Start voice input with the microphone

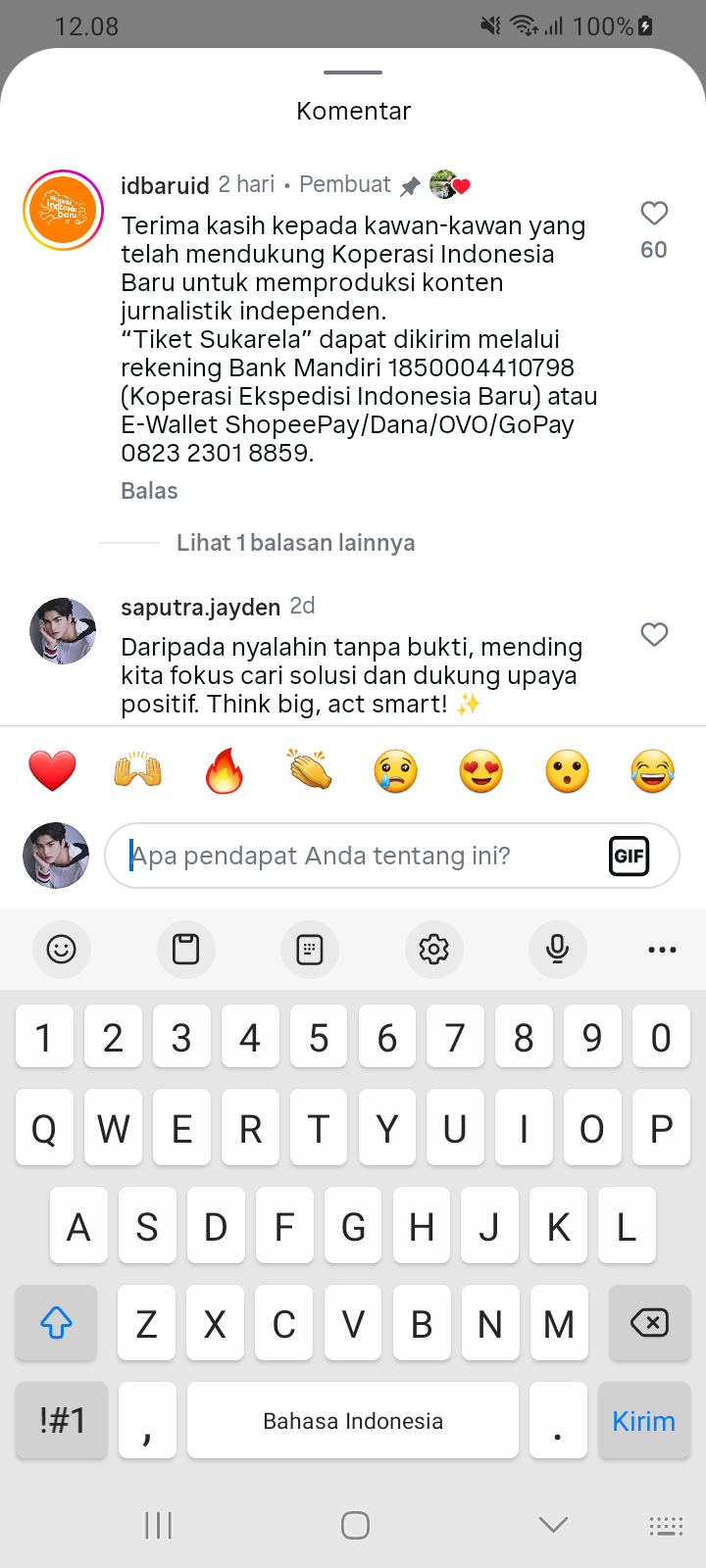557,949
